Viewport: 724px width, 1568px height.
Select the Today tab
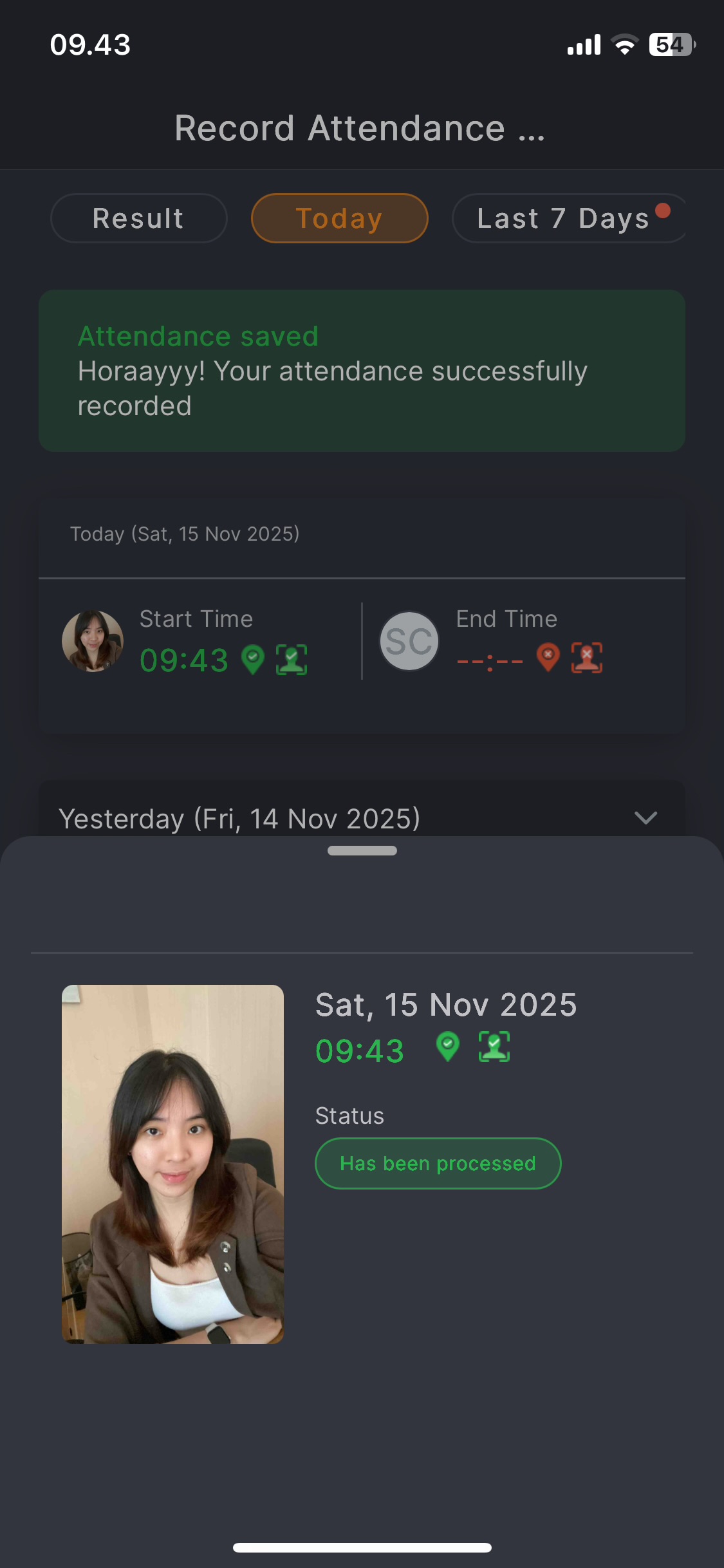[339, 218]
